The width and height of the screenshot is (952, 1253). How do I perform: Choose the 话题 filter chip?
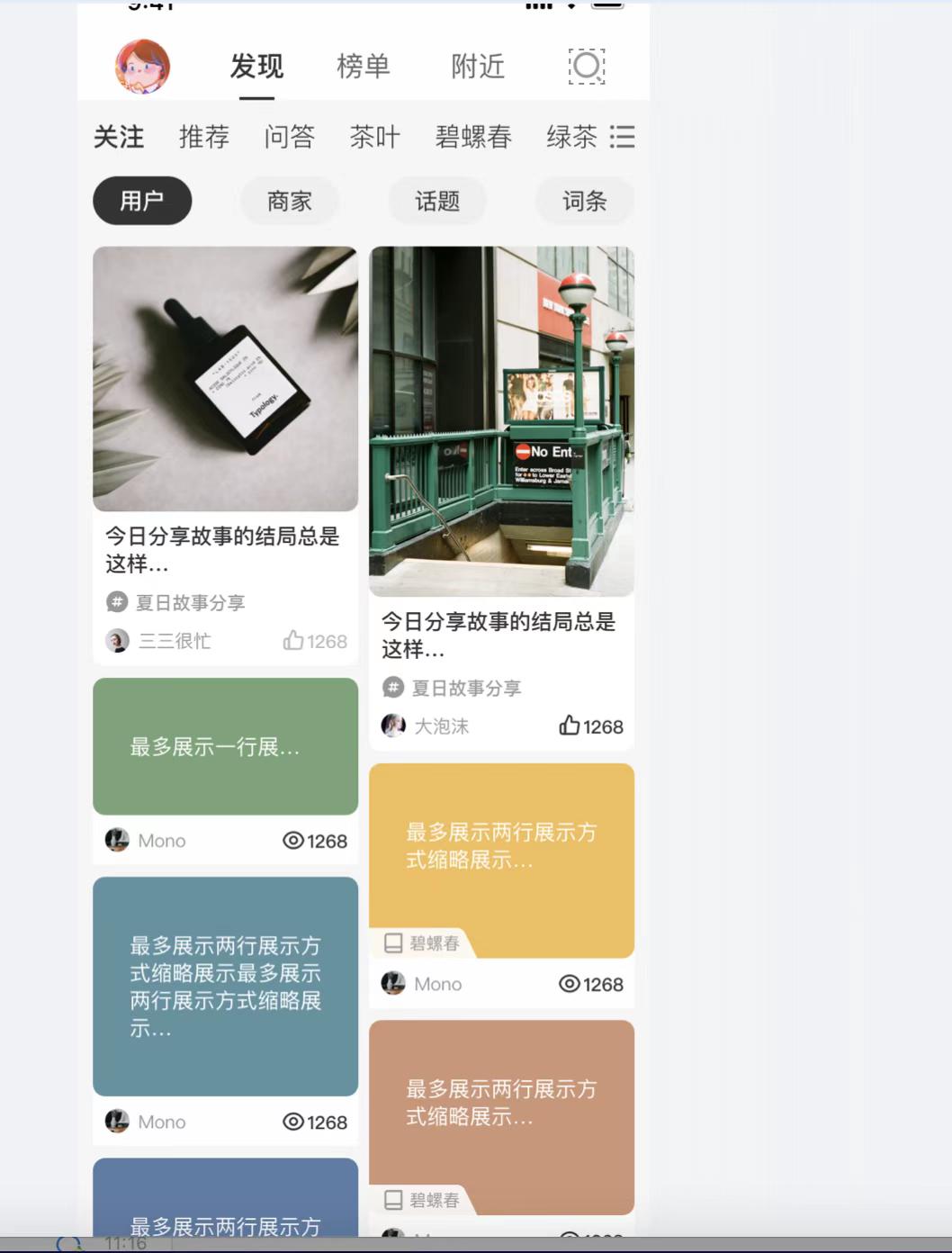coord(437,201)
